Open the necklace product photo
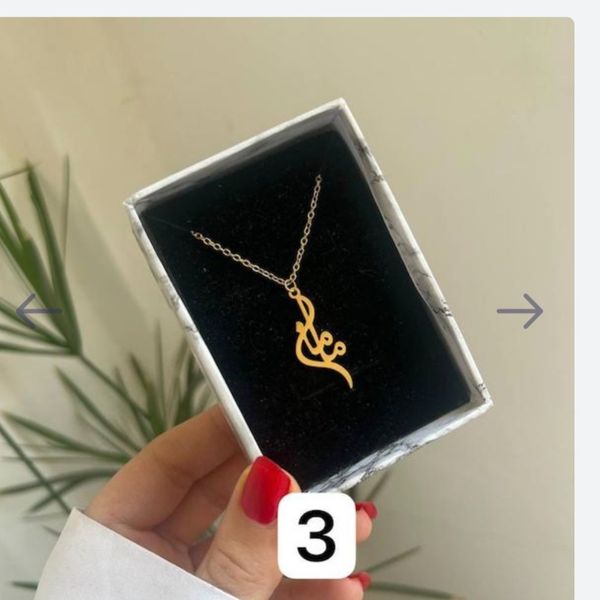The height and width of the screenshot is (600, 600). [300, 300]
